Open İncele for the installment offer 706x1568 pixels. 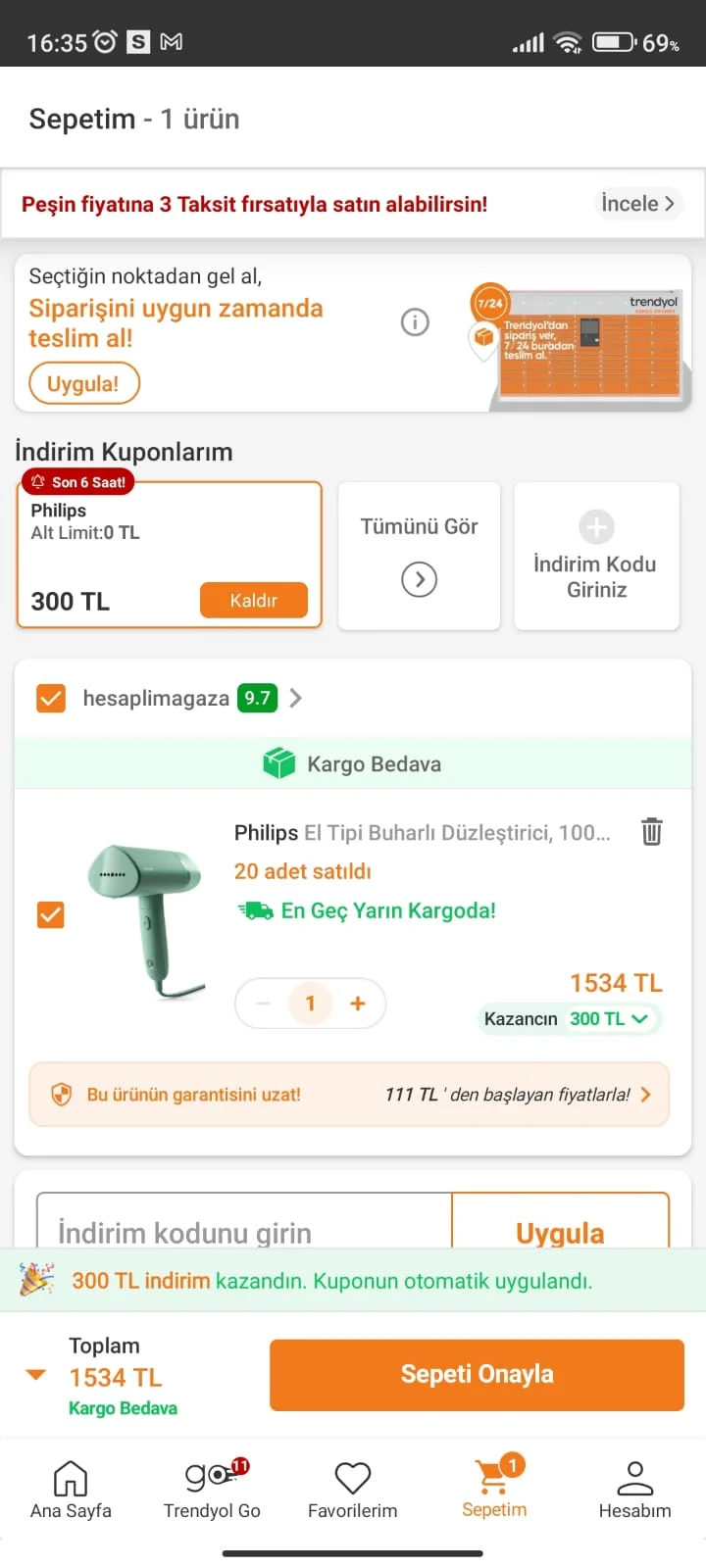(637, 204)
